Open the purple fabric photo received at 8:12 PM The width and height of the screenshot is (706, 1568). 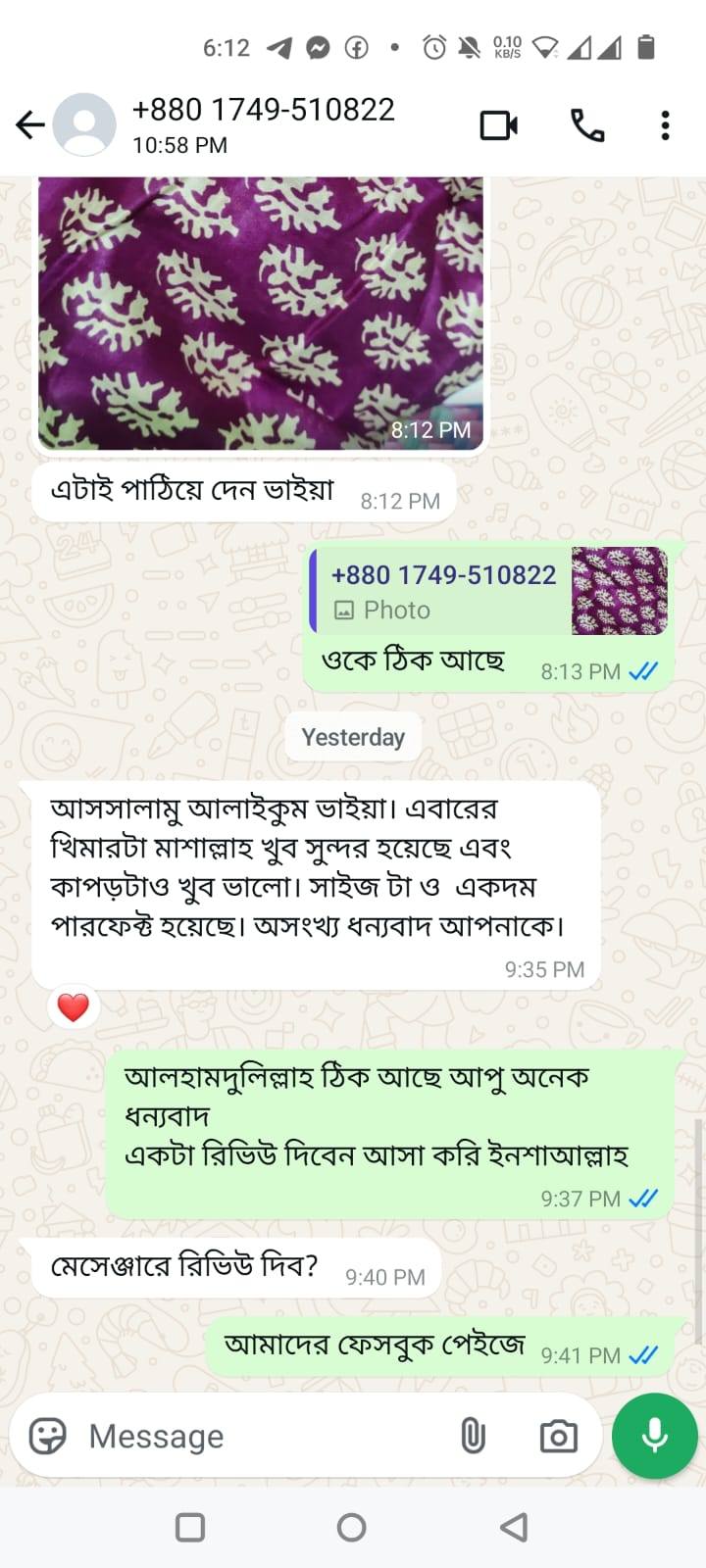pyautogui.click(x=260, y=312)
